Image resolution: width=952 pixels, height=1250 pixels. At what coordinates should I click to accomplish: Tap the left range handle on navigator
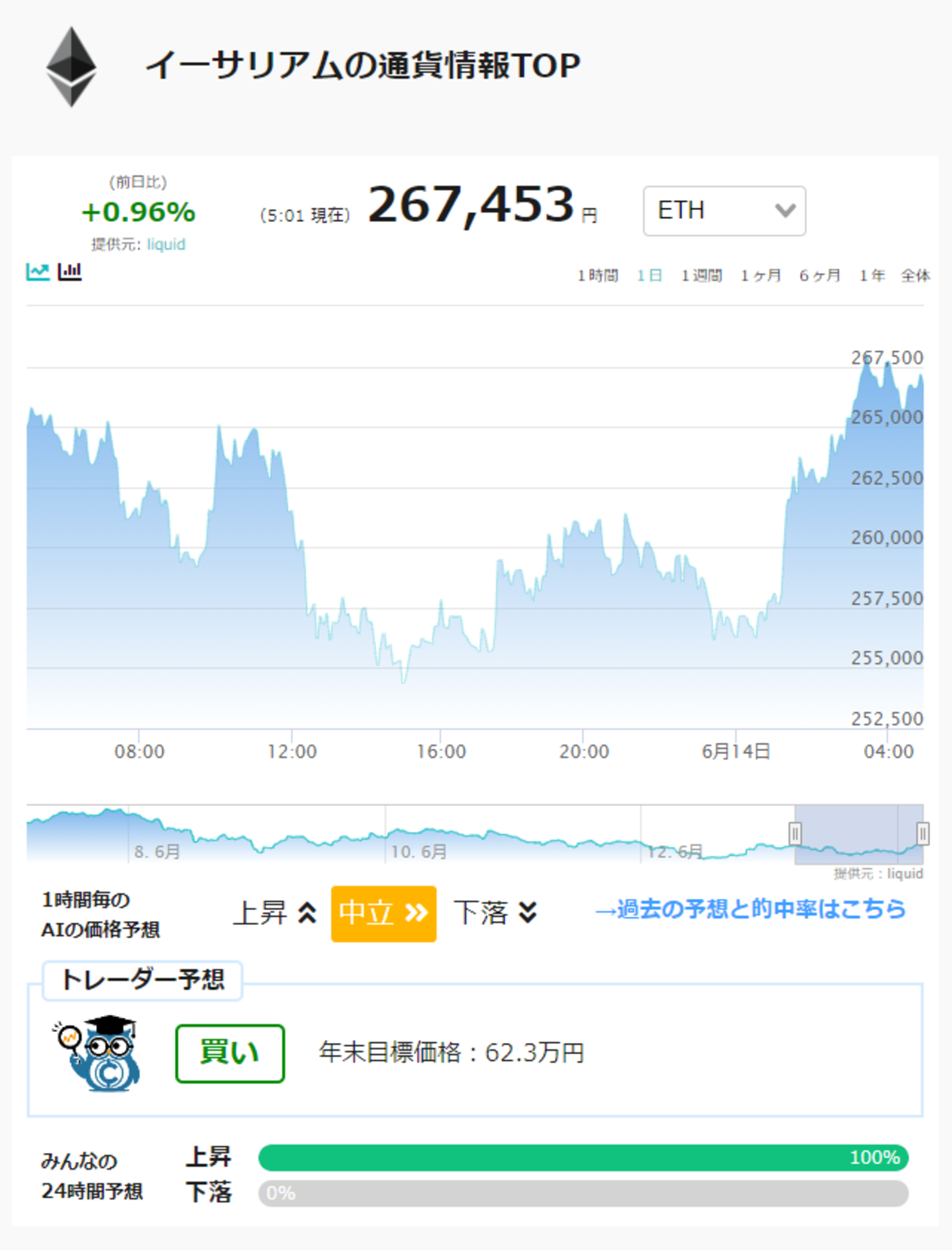tap(795, 833)
